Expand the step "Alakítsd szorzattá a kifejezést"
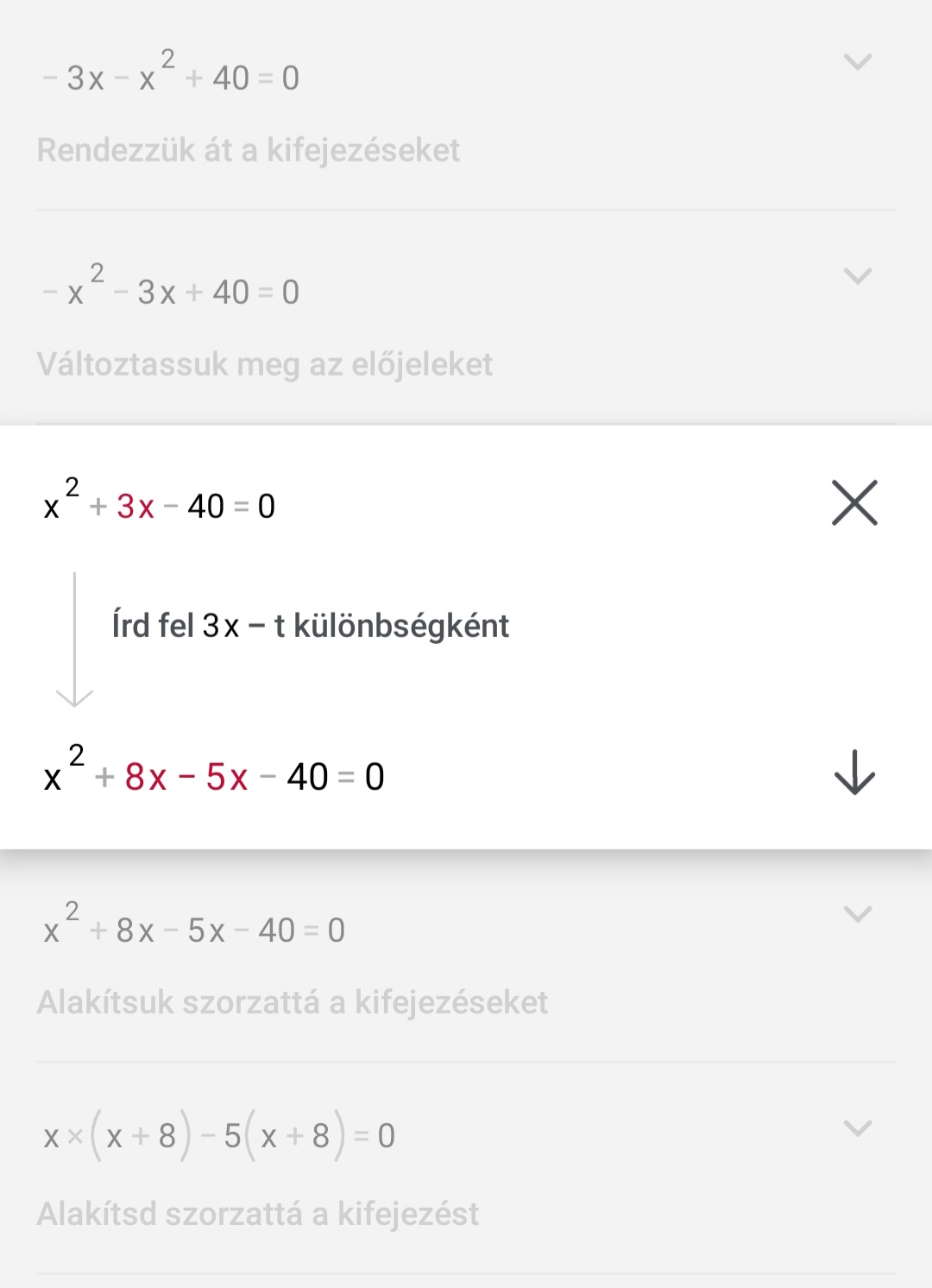This screenshot has height=1288, width=932. [857, 1128]
